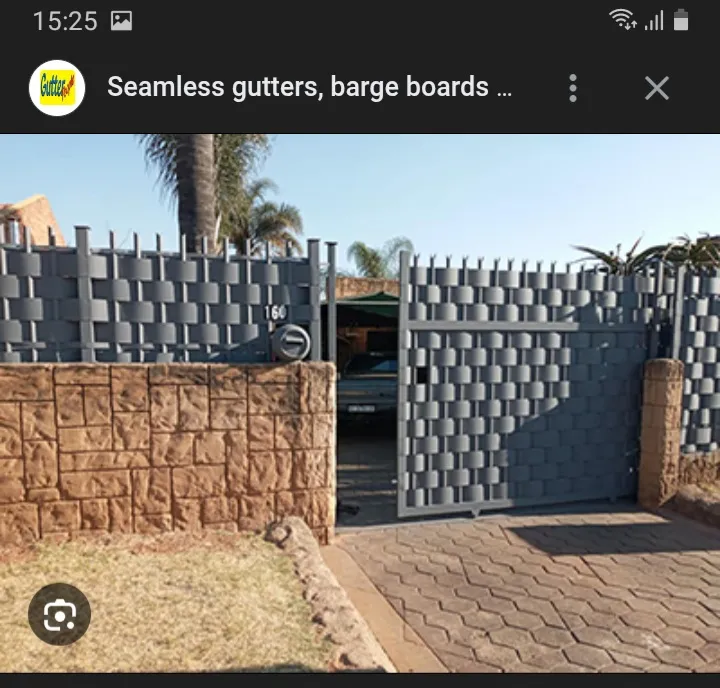
Task: Close the image viewer
Action: pyautogui.click(x=656, y=88)
